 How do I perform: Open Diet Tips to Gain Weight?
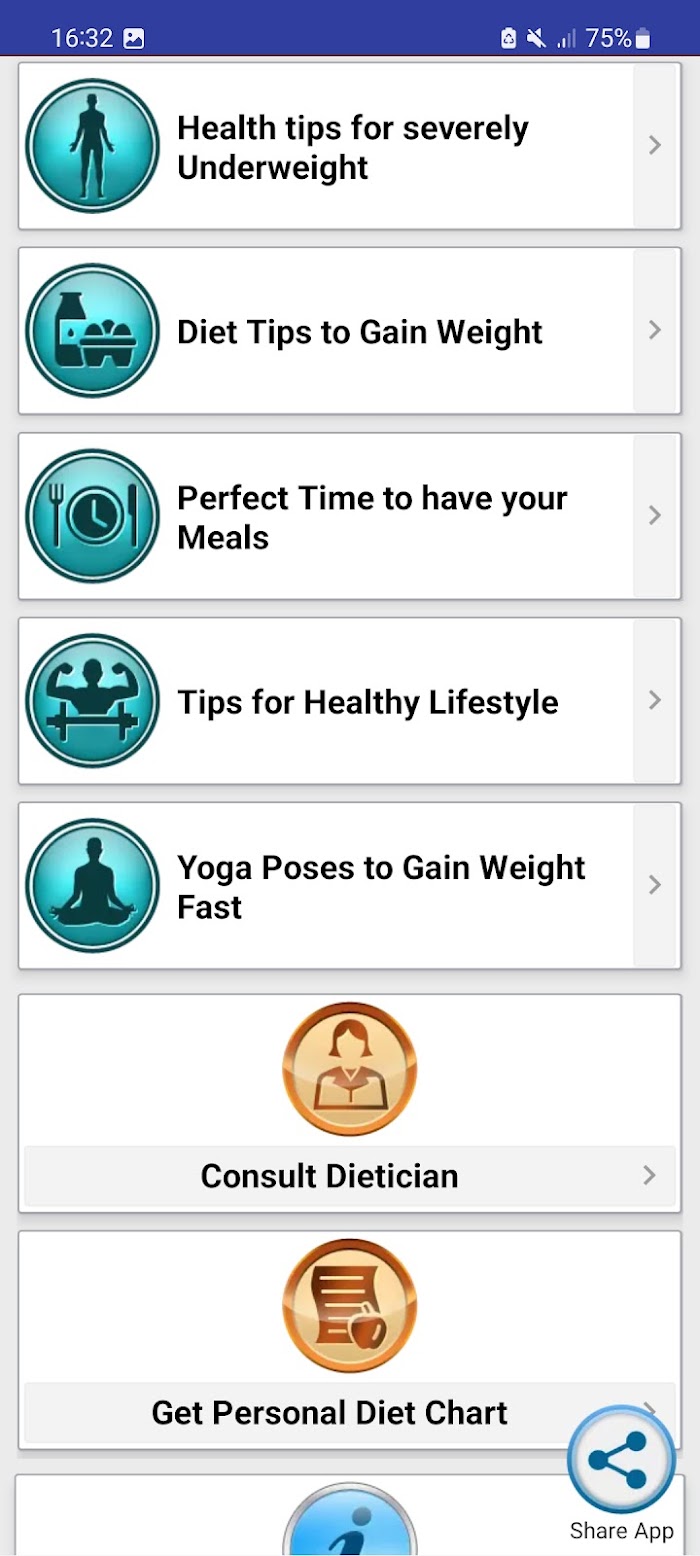point(350,331)
